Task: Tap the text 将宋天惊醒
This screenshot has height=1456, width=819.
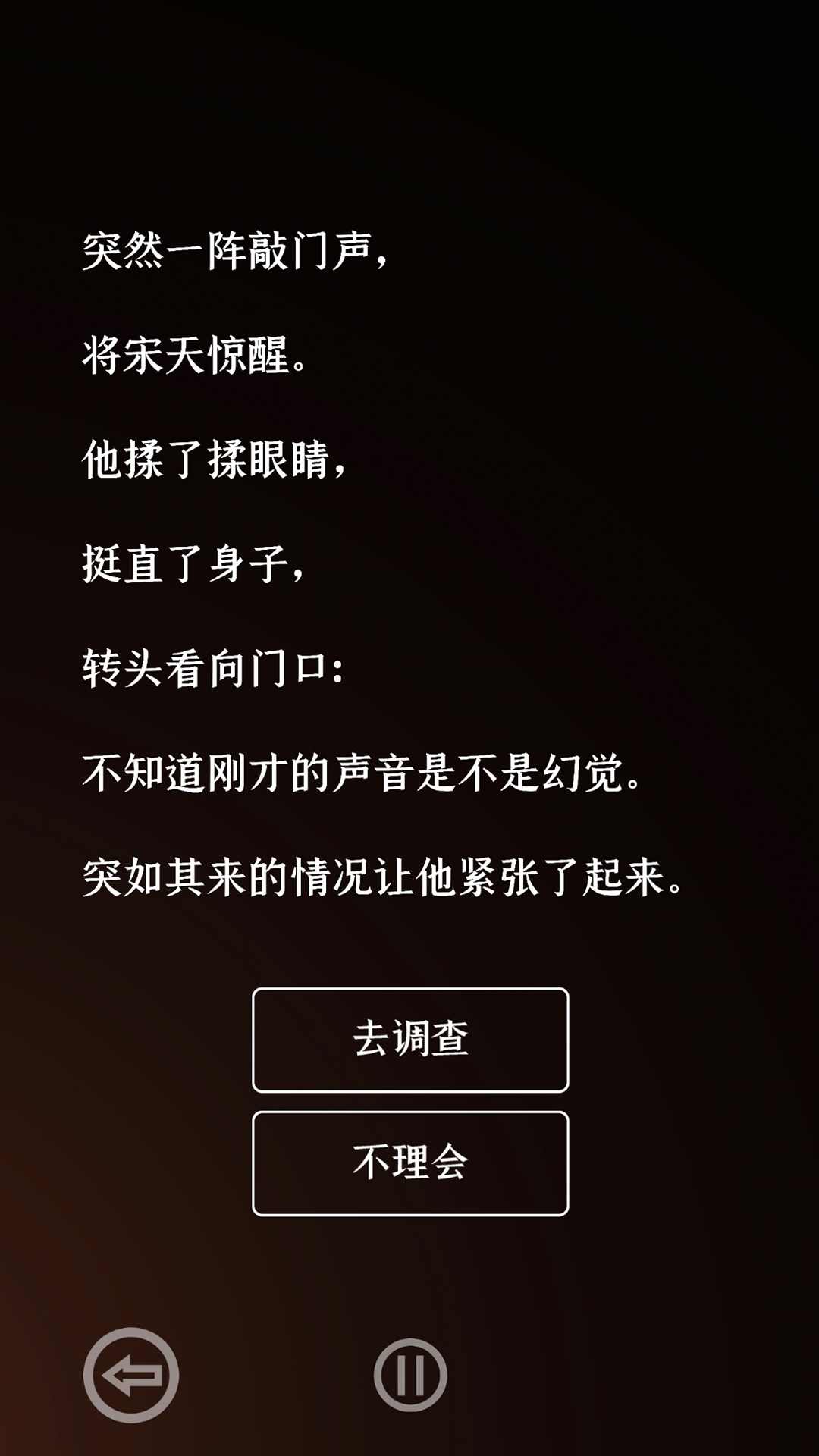Action: 197,356
